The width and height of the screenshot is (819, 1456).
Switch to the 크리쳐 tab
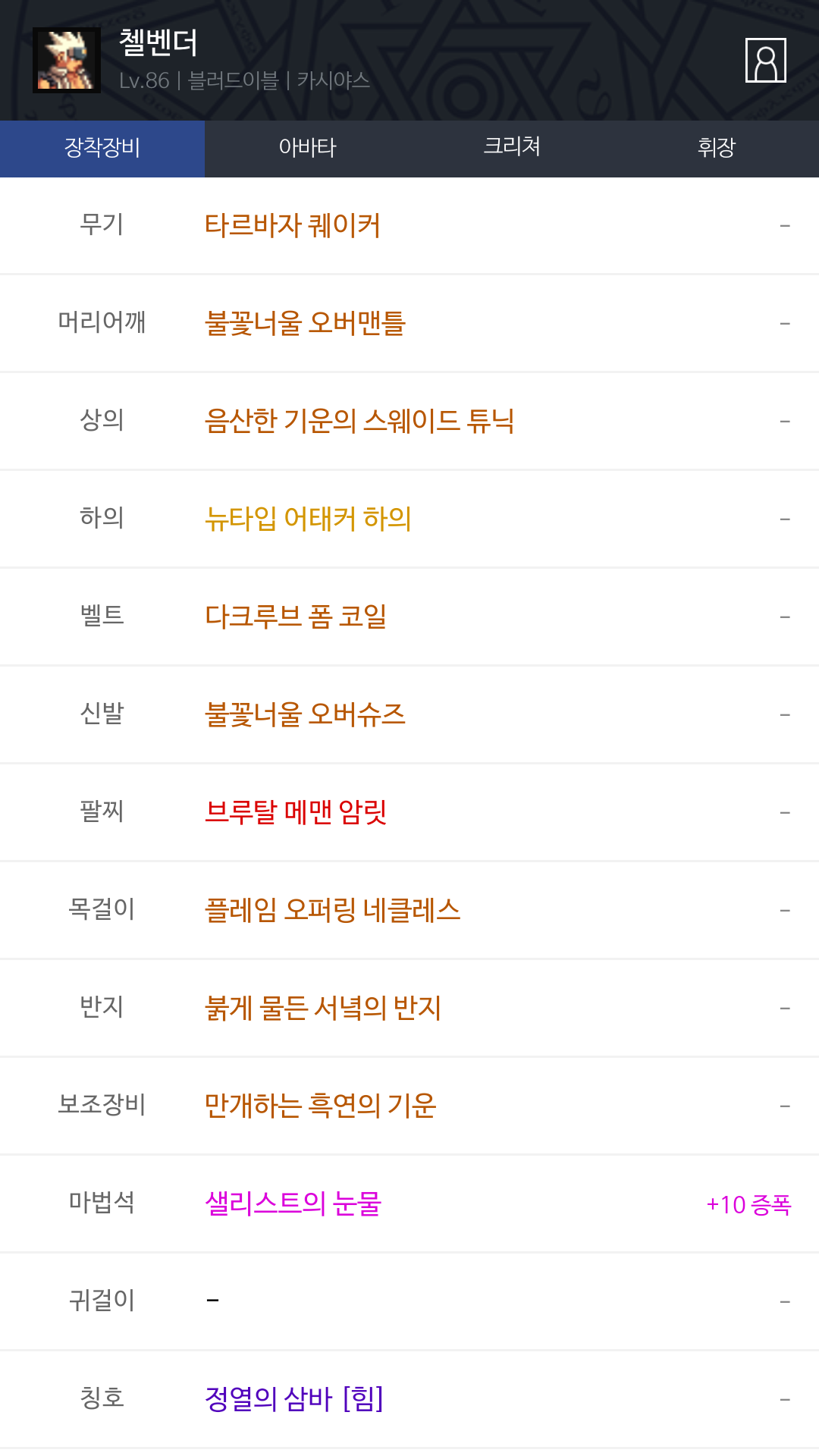coord(512,148)
